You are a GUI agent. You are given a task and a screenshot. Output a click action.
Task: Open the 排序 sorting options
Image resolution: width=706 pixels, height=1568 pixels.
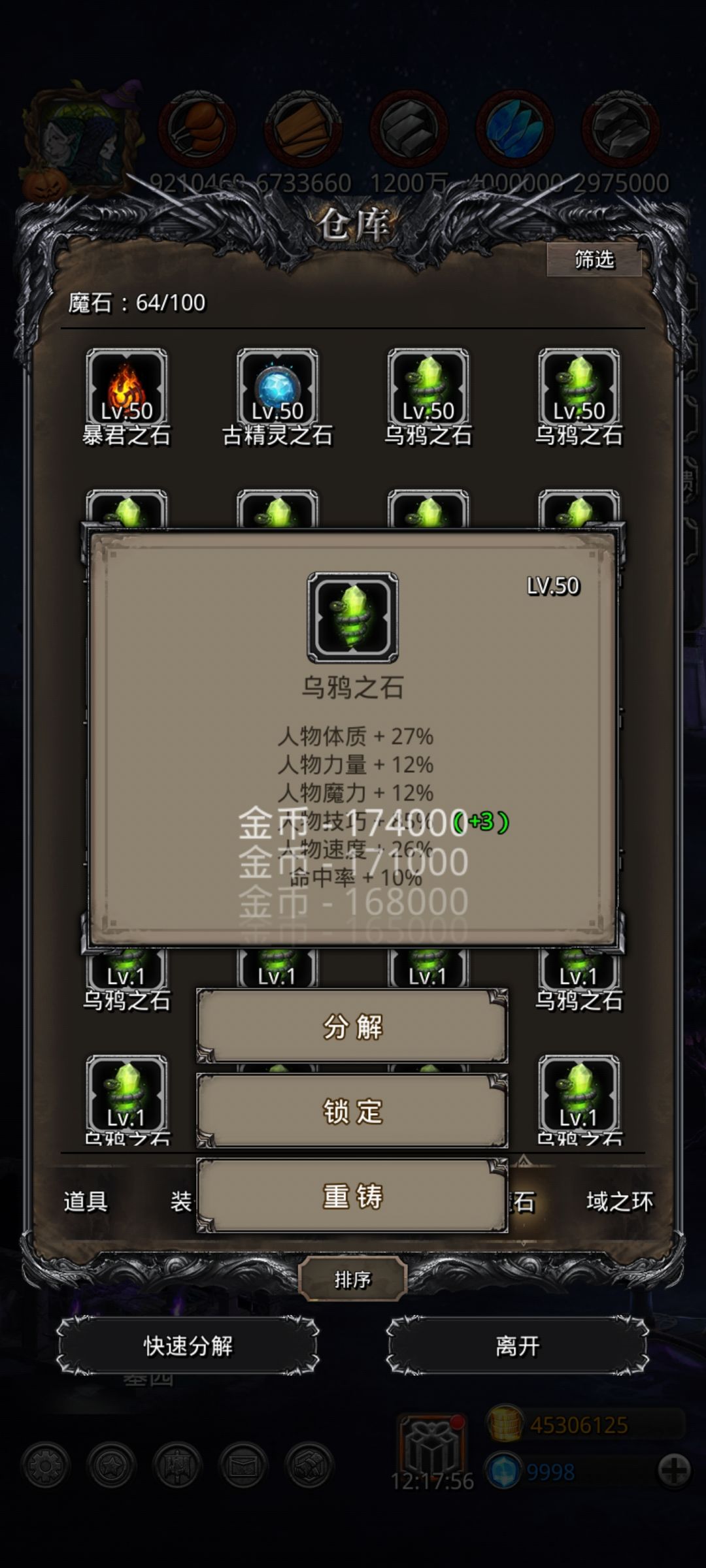(x=353, y=1277)
